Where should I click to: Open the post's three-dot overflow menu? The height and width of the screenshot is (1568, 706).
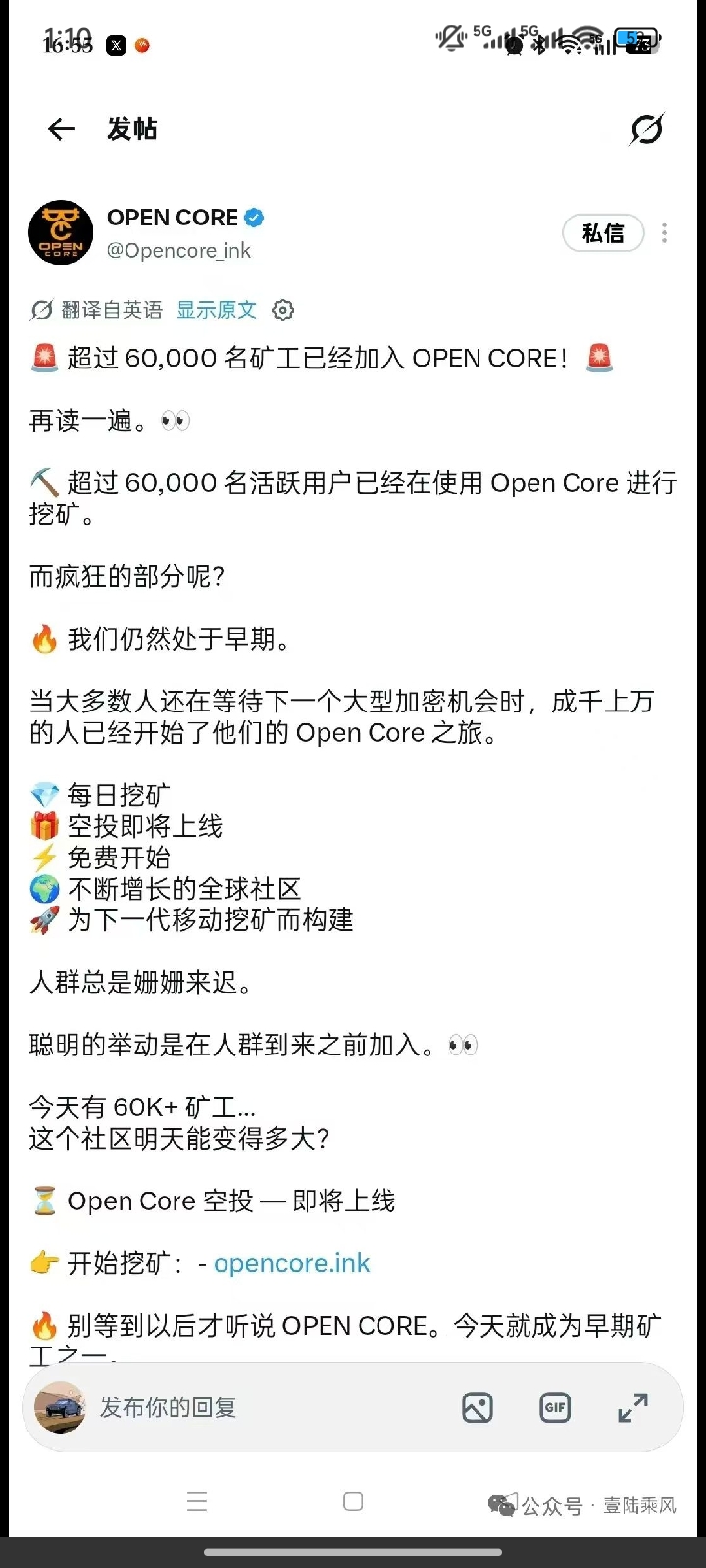pos(665,233)
